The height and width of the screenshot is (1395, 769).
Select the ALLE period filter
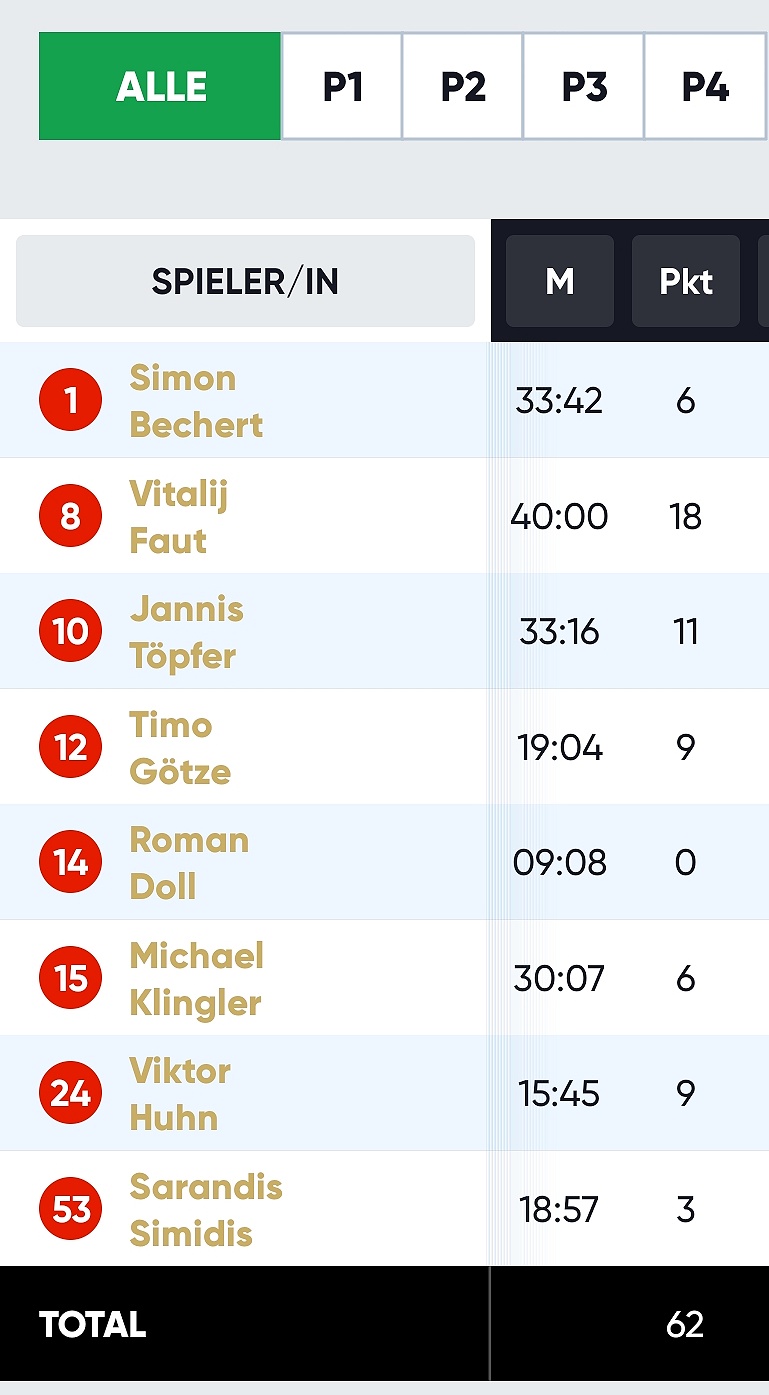tap(160, 86)
